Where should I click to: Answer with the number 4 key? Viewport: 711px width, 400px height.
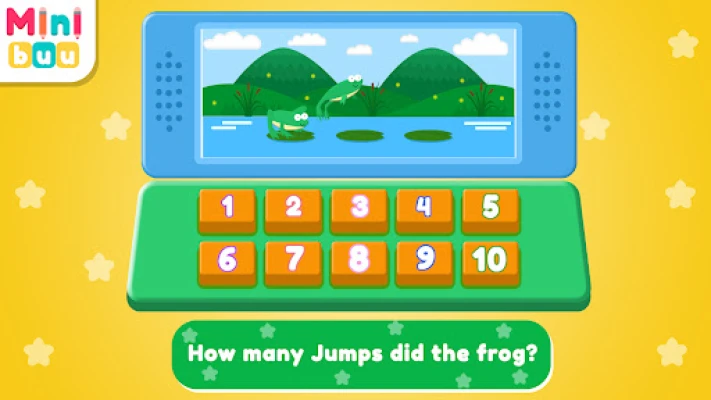(x=424, y=208)
